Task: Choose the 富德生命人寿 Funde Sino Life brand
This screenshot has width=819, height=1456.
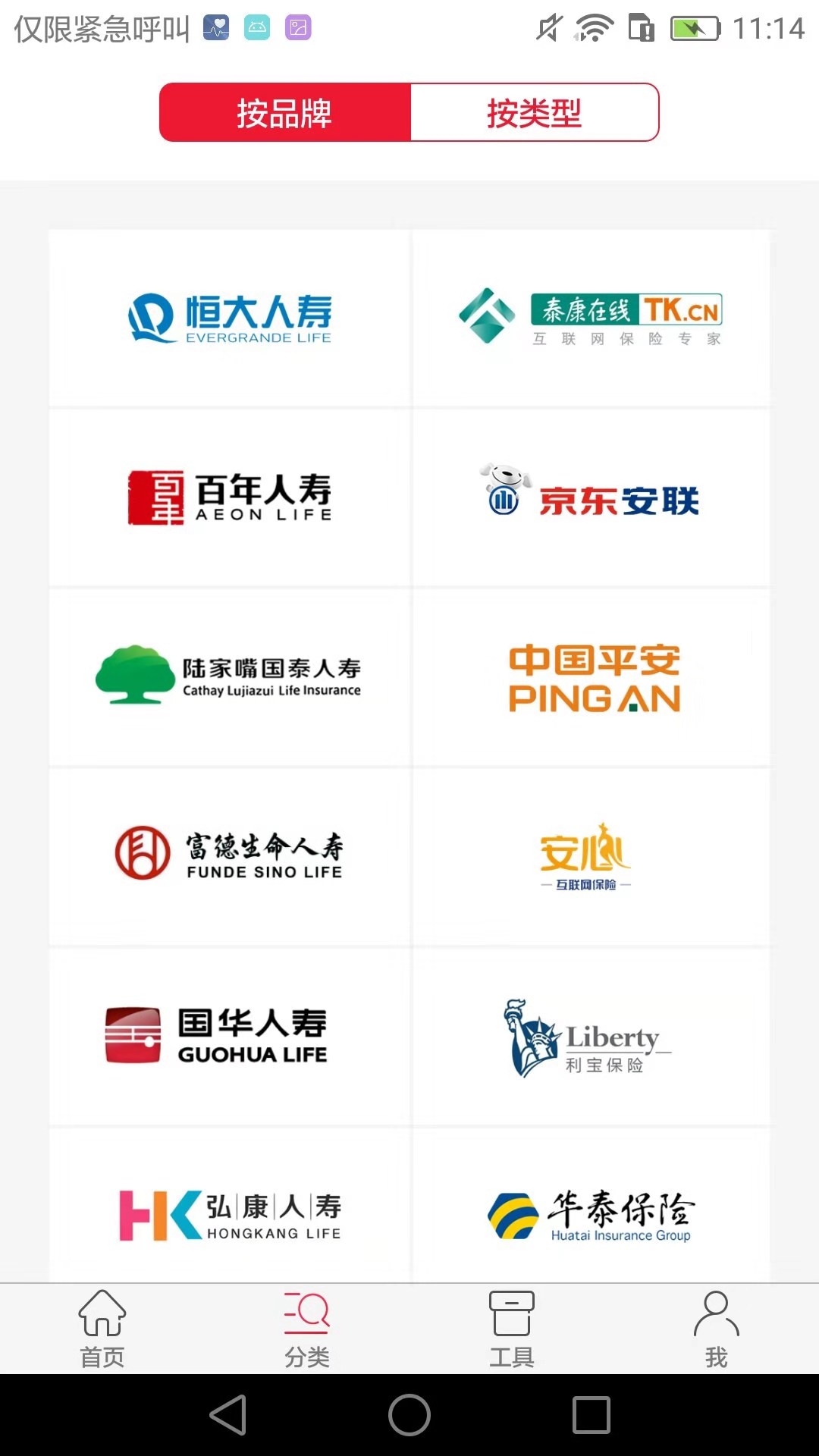Action: click(230, 855)
